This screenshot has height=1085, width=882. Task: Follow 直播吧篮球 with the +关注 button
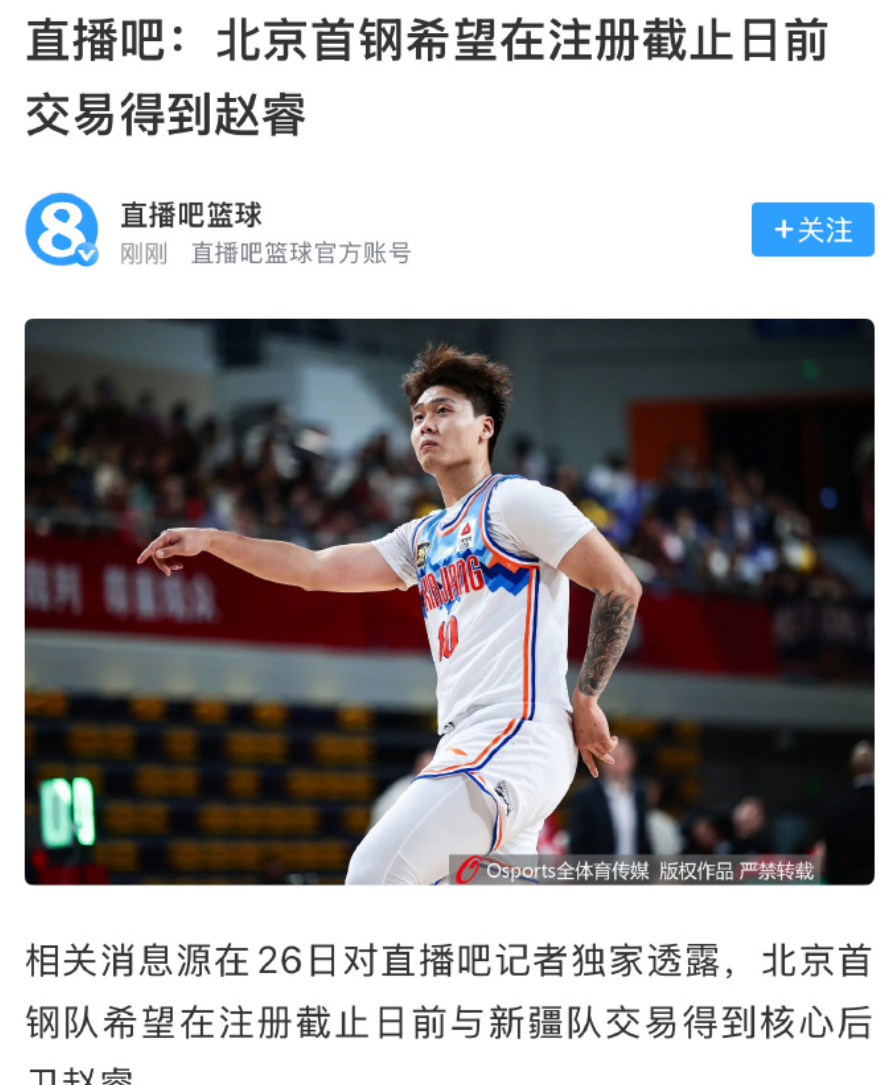812,230
